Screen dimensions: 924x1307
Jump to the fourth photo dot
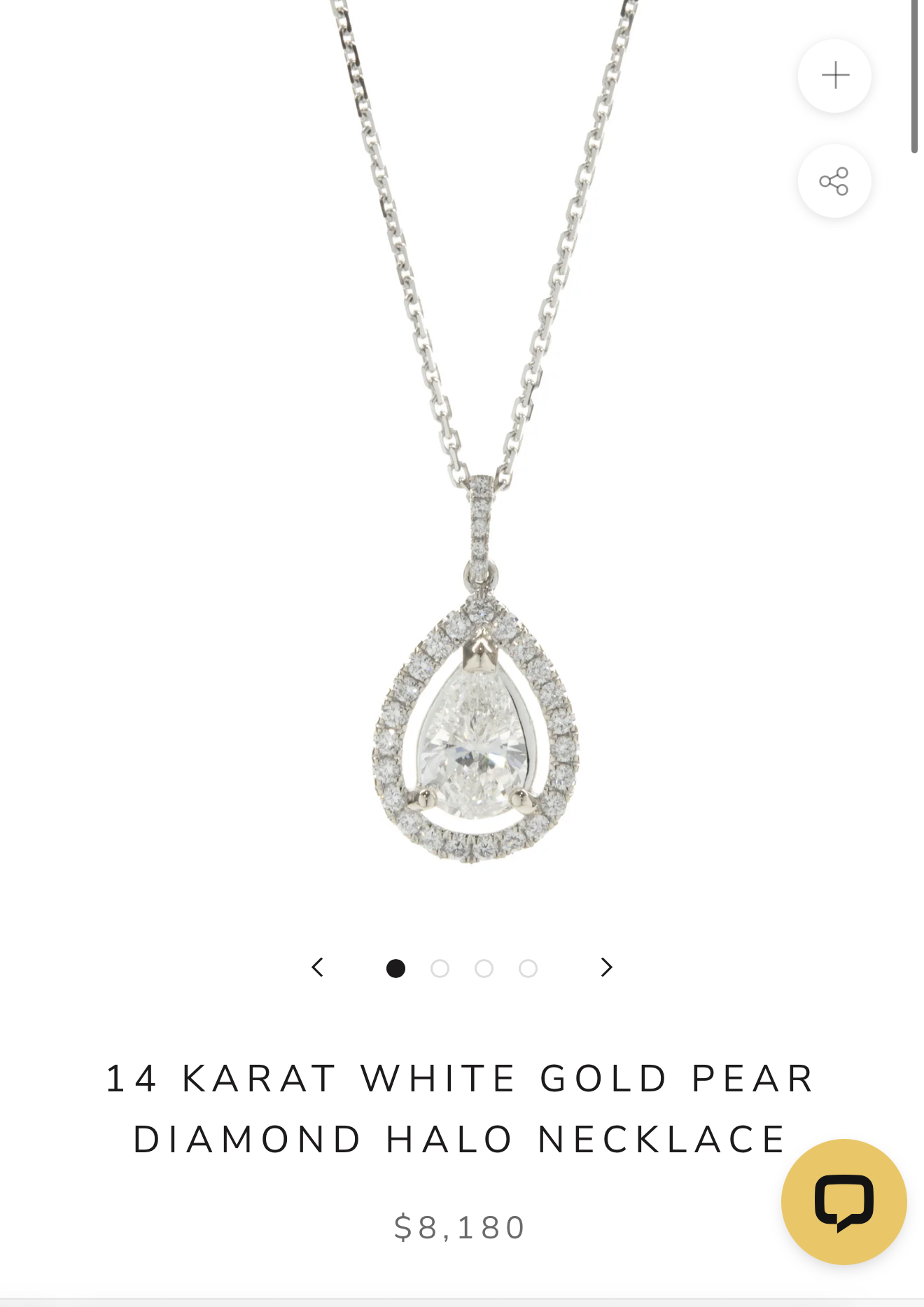[528, 968]
